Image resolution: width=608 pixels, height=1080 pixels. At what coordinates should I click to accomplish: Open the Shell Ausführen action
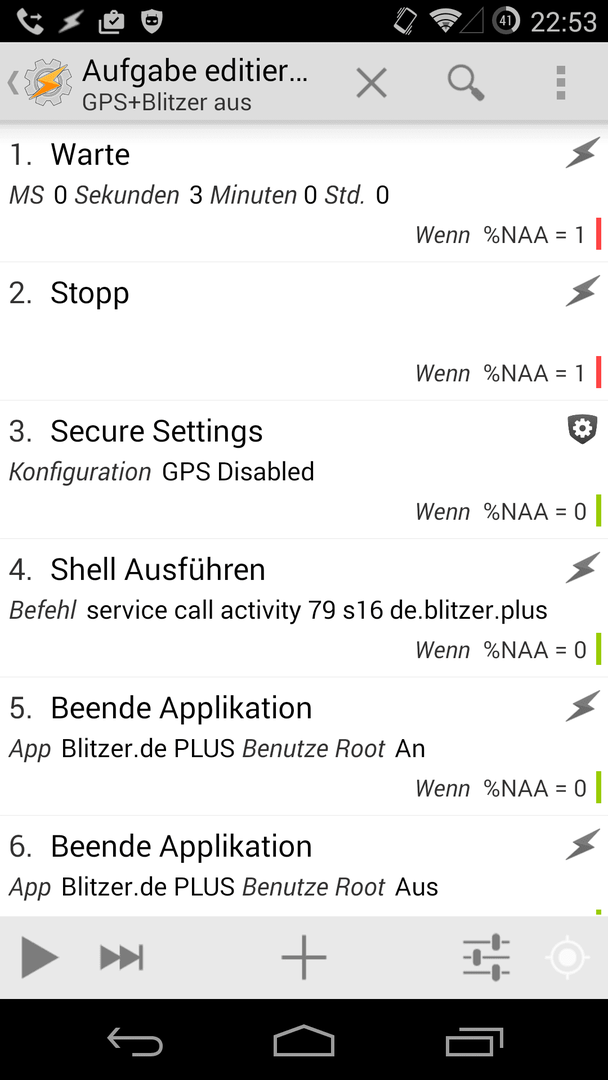(304, 608)
